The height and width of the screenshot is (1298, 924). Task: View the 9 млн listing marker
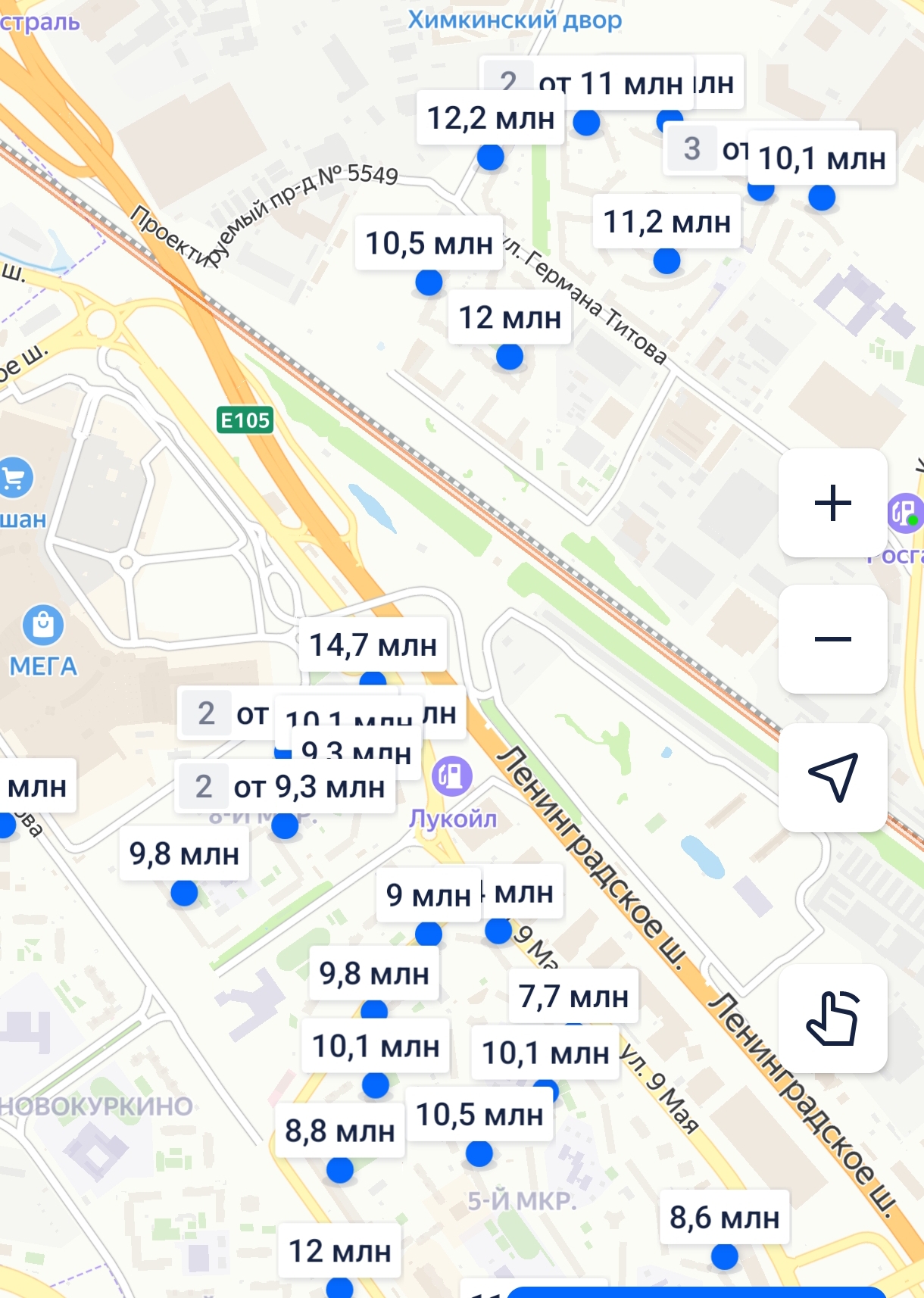point(428,896)
